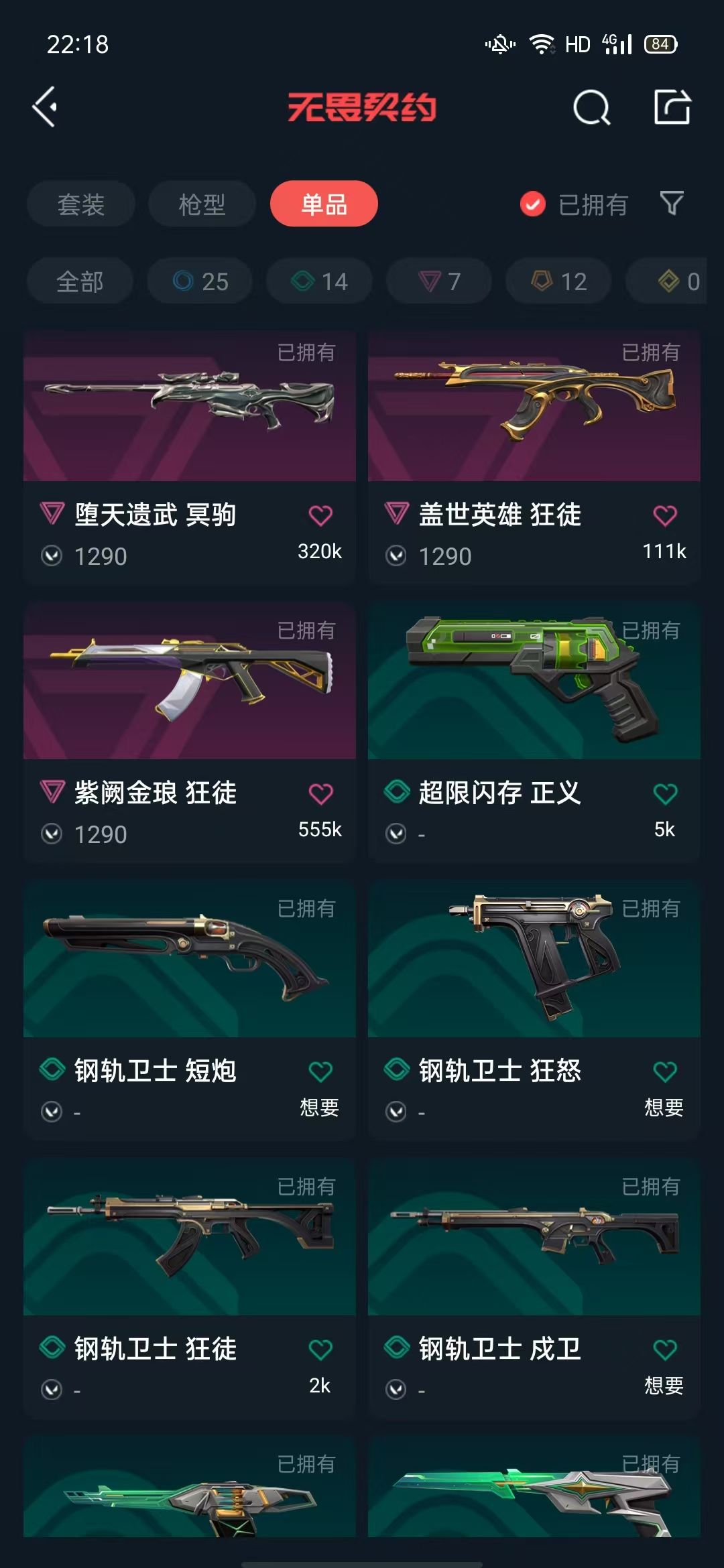Tap the heart on 超限闪存 正义
This screenshot has height=1568, width=724.
click(x=665, y=793)
